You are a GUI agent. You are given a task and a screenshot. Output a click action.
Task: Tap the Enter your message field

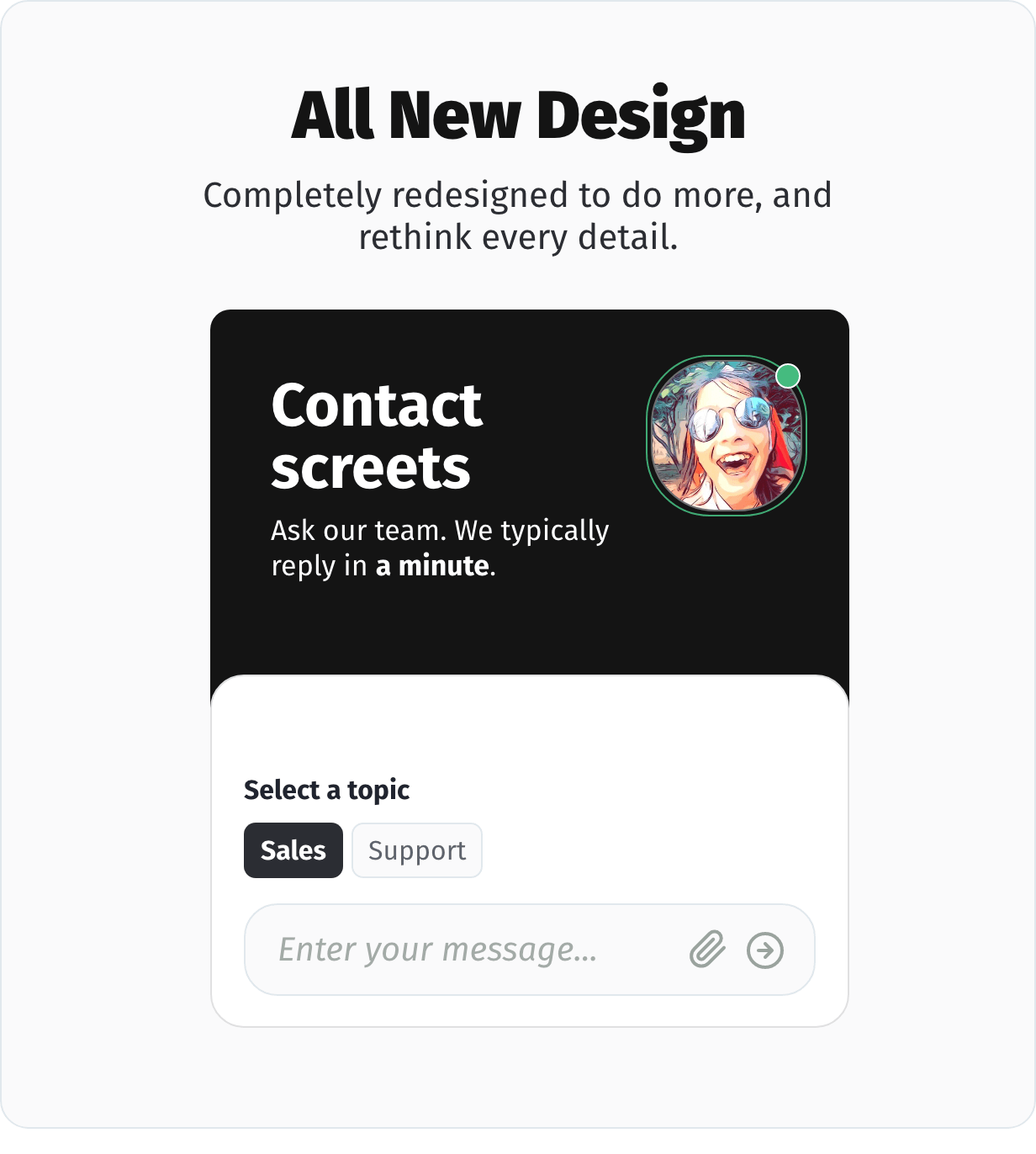pyautogui.click(x=462, y=950)
